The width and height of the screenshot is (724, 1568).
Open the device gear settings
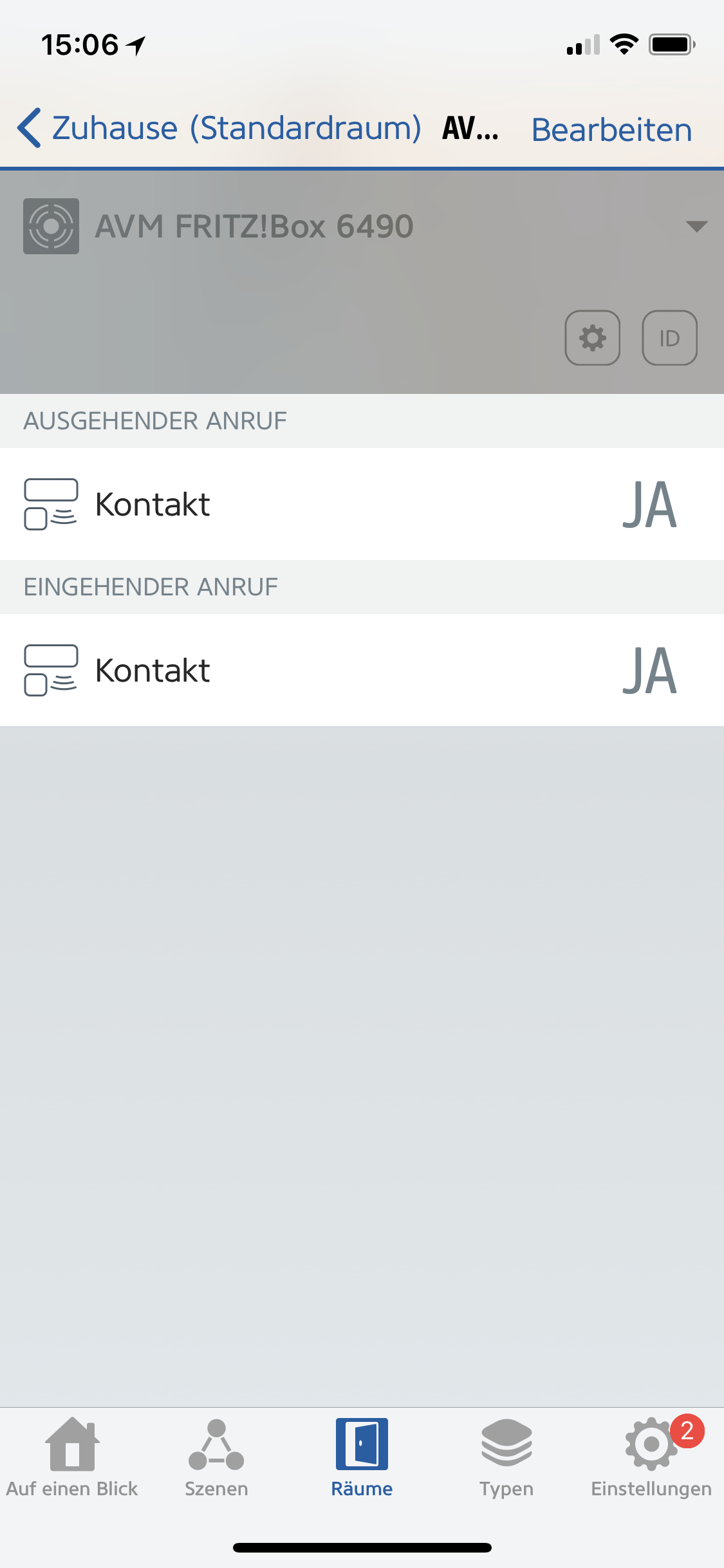coord(592,338)
